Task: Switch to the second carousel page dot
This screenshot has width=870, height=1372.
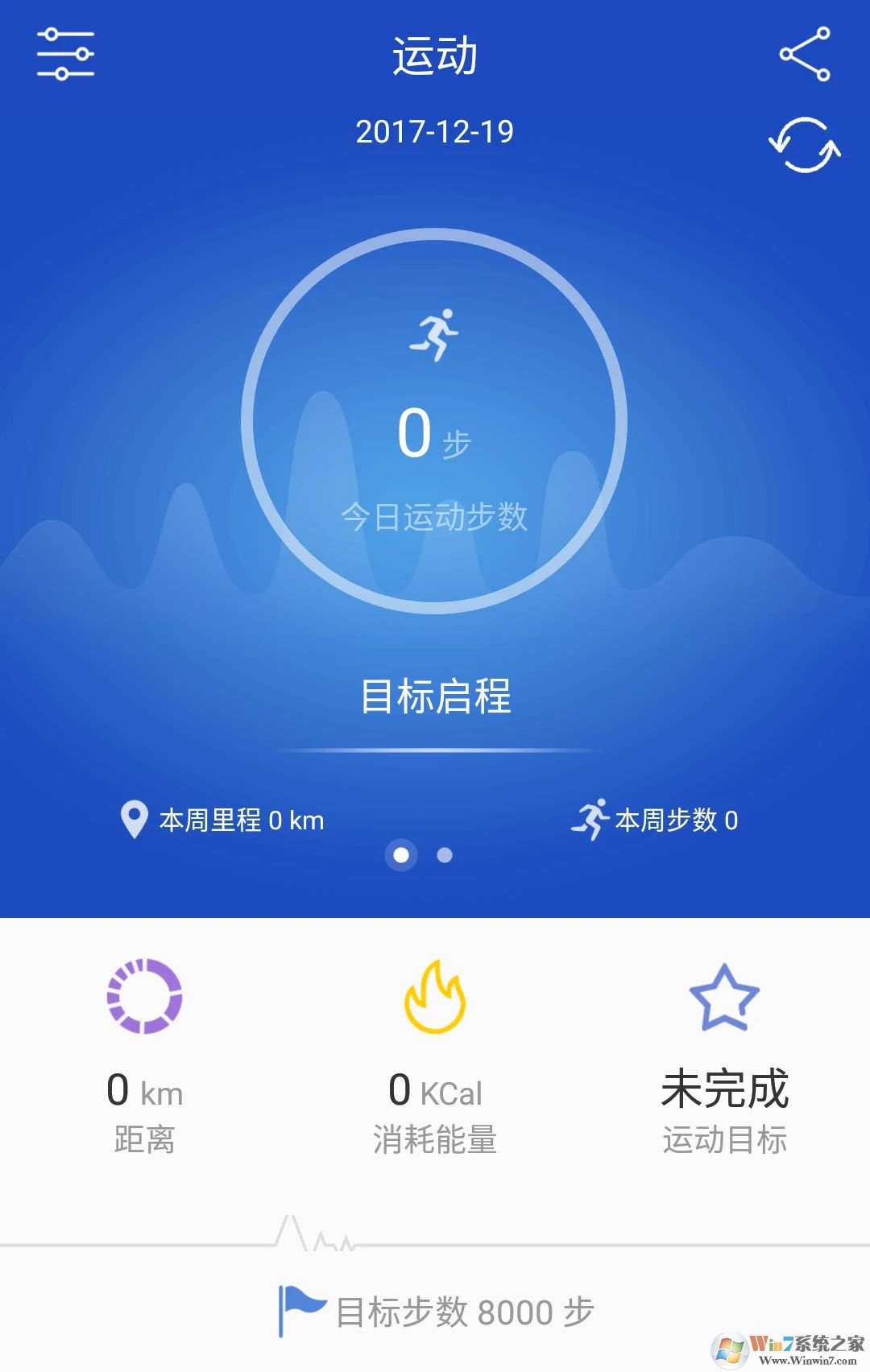Action: click(444, 857)
